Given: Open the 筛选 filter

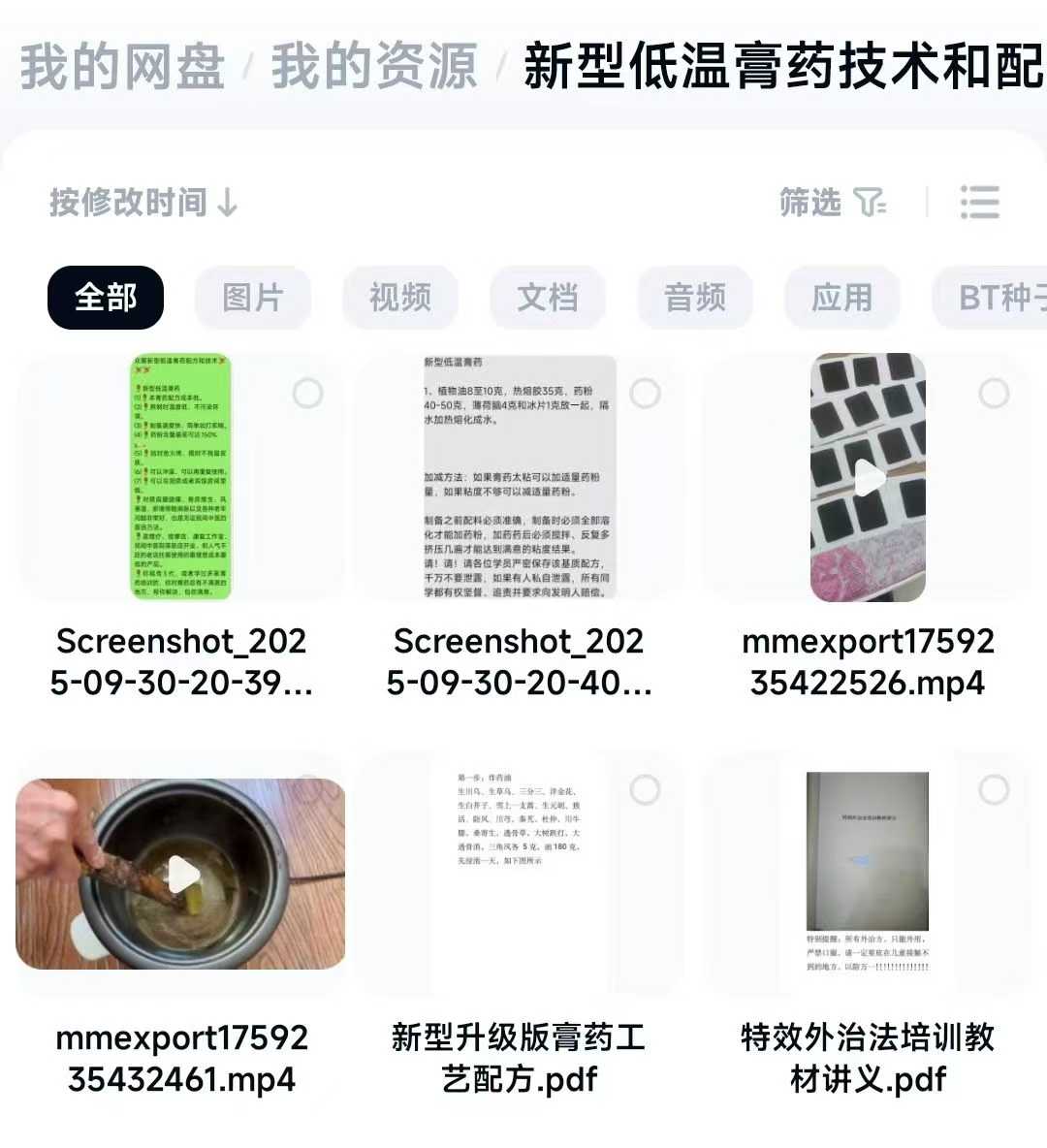Looking at the screenshot, I should 832,203.
